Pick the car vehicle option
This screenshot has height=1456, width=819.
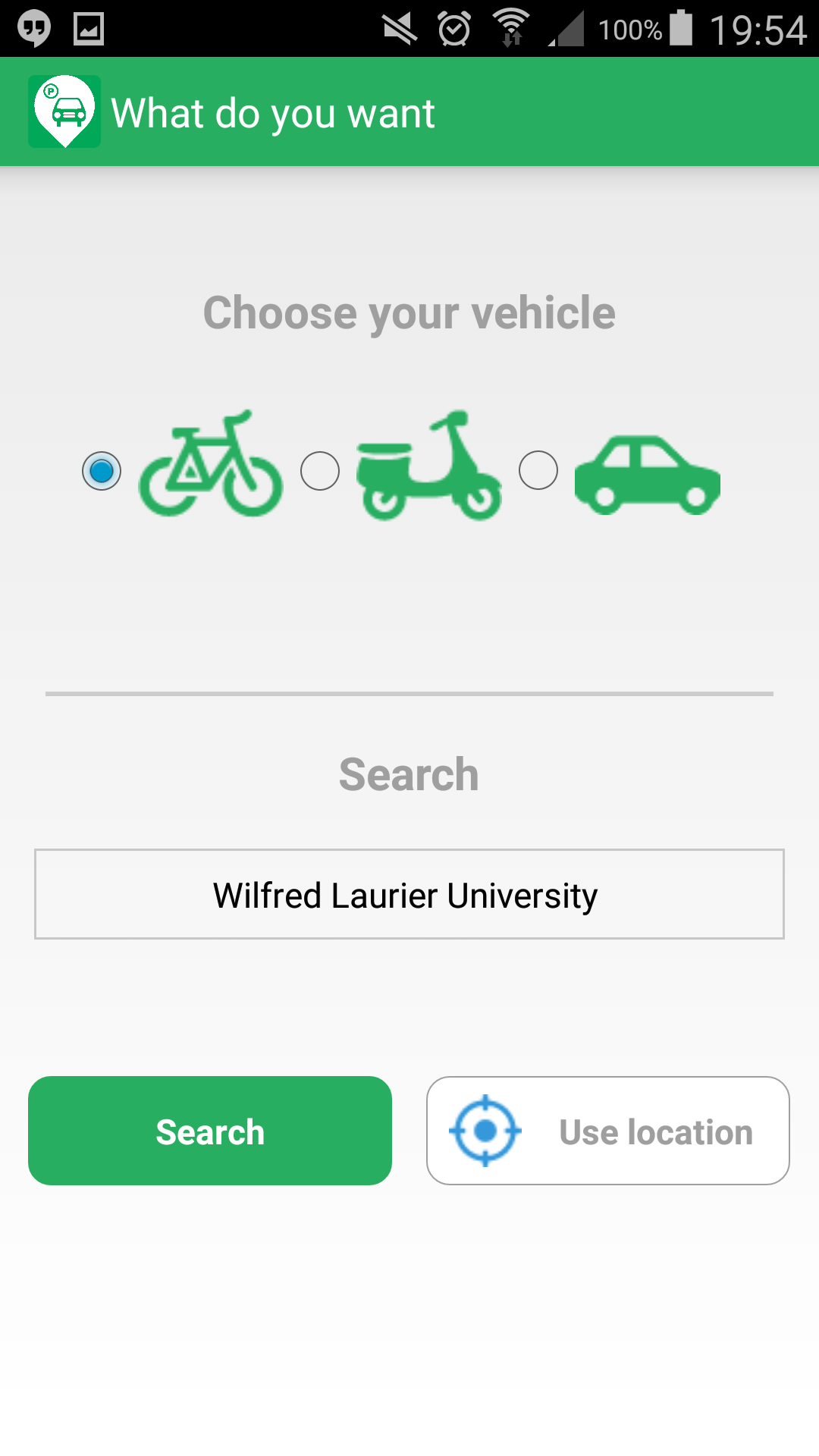pyautogui.click(x=538, y=471)
